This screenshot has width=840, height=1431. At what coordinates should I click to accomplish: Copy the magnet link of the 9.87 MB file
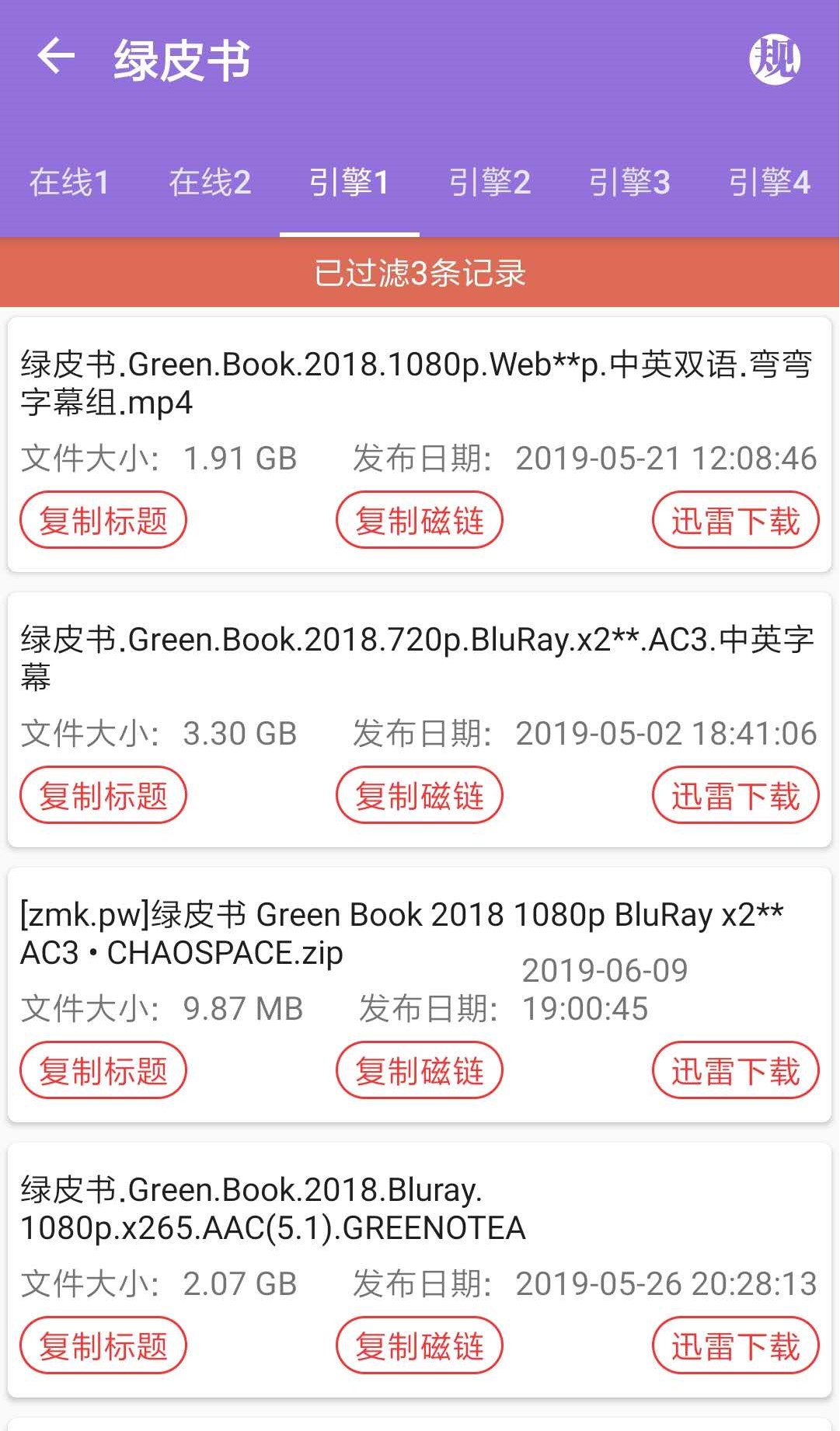(x=419, y=1070)
